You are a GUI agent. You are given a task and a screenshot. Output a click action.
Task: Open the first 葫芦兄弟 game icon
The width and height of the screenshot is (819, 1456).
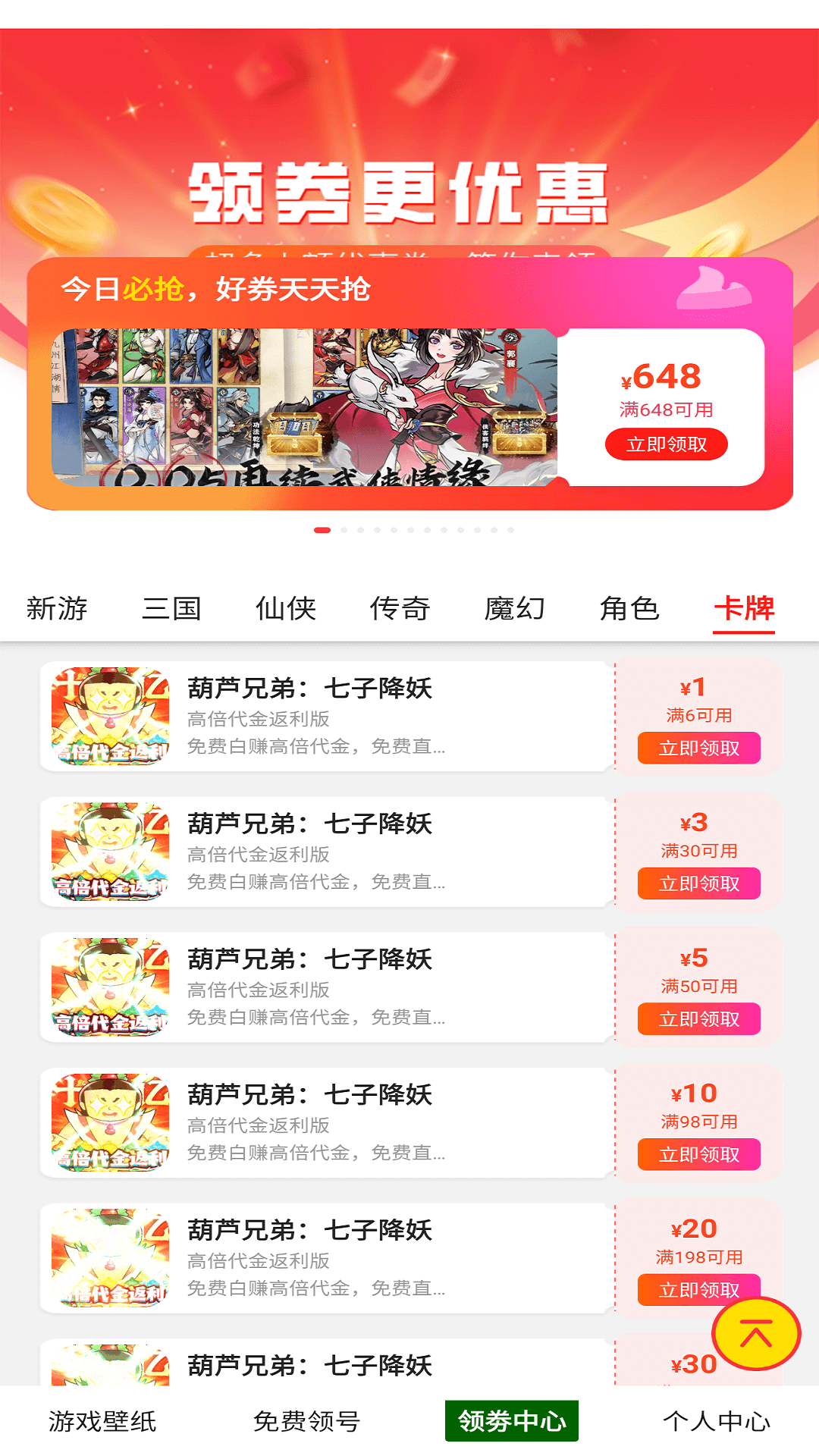(x=108, y=714)
